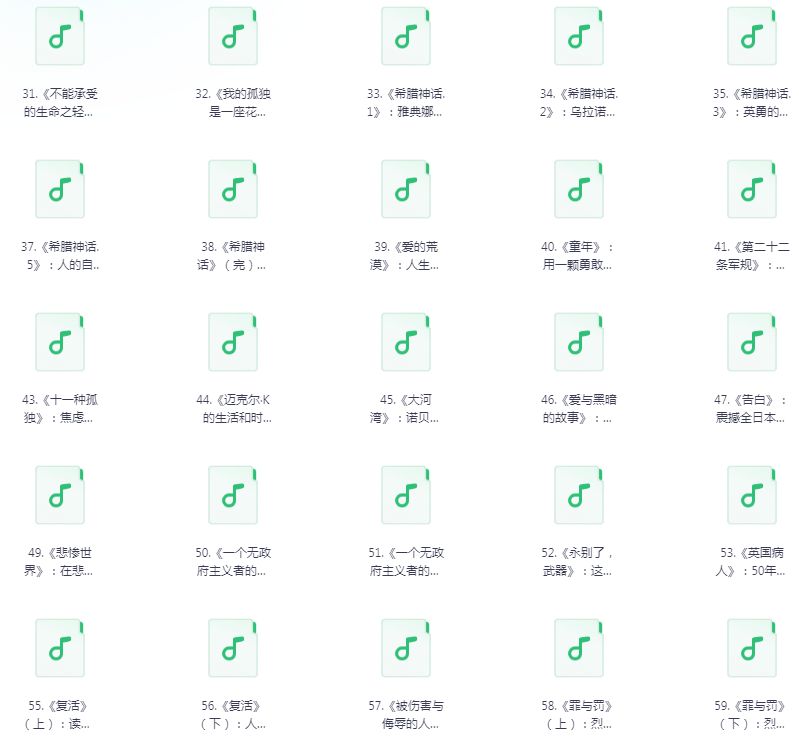Open audio file 35 《希腊神话3》英勇的
Screen dimensions: 799x747
pos(752,36)
